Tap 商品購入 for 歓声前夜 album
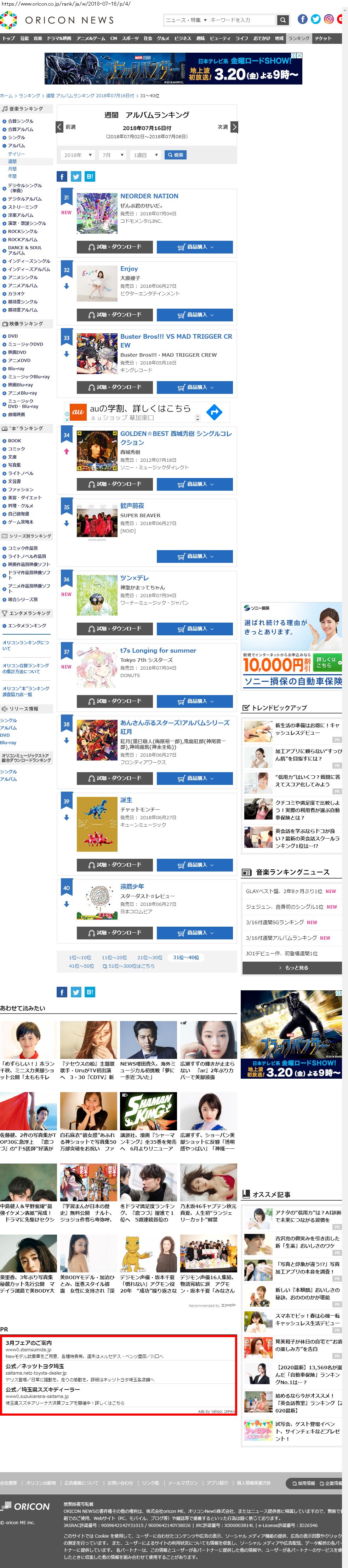The height and width of the screenshot is (1568, 348). pos(194,556)
